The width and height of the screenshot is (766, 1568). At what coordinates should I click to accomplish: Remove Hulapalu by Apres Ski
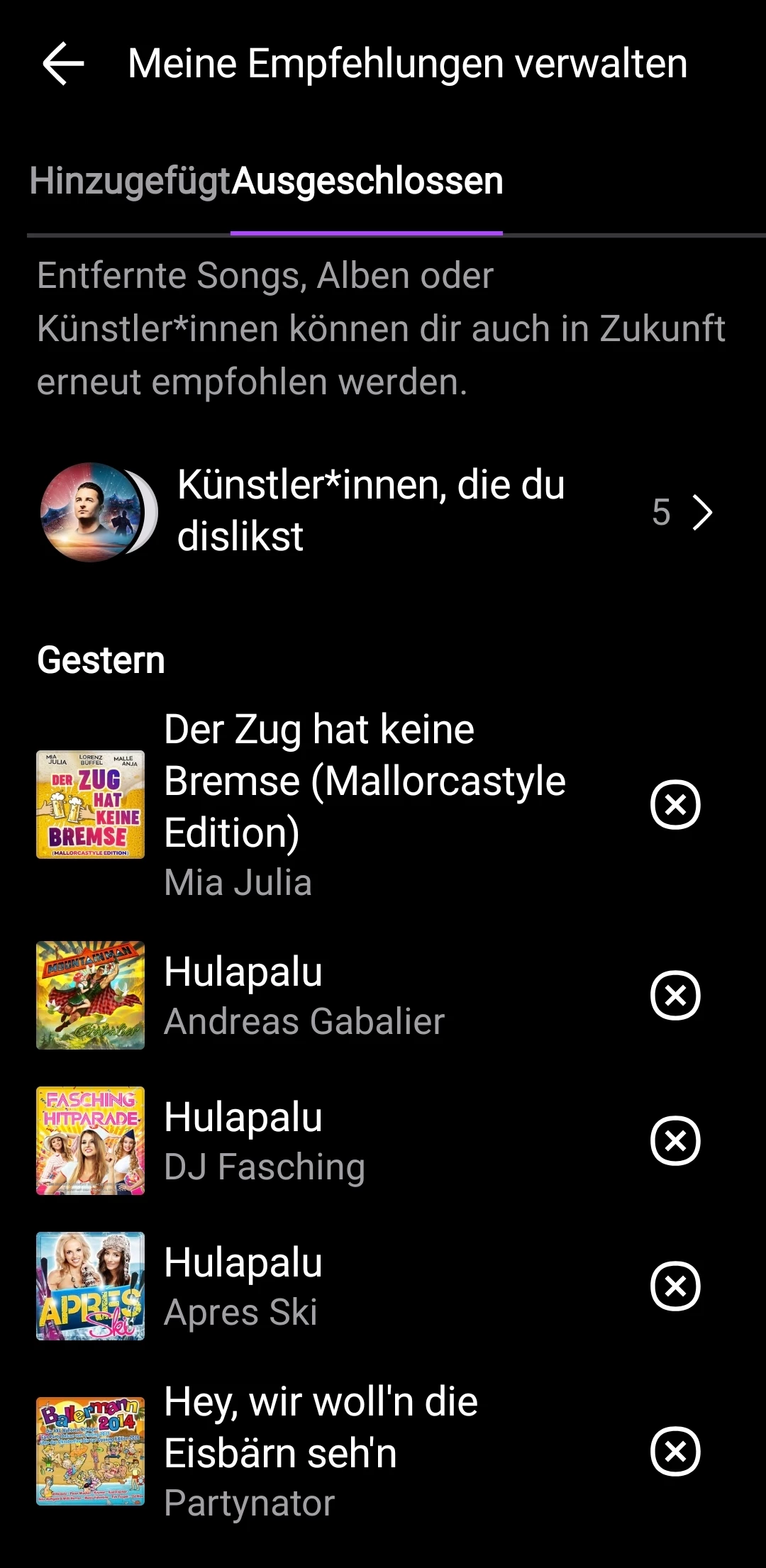(x=675, y=1286)
